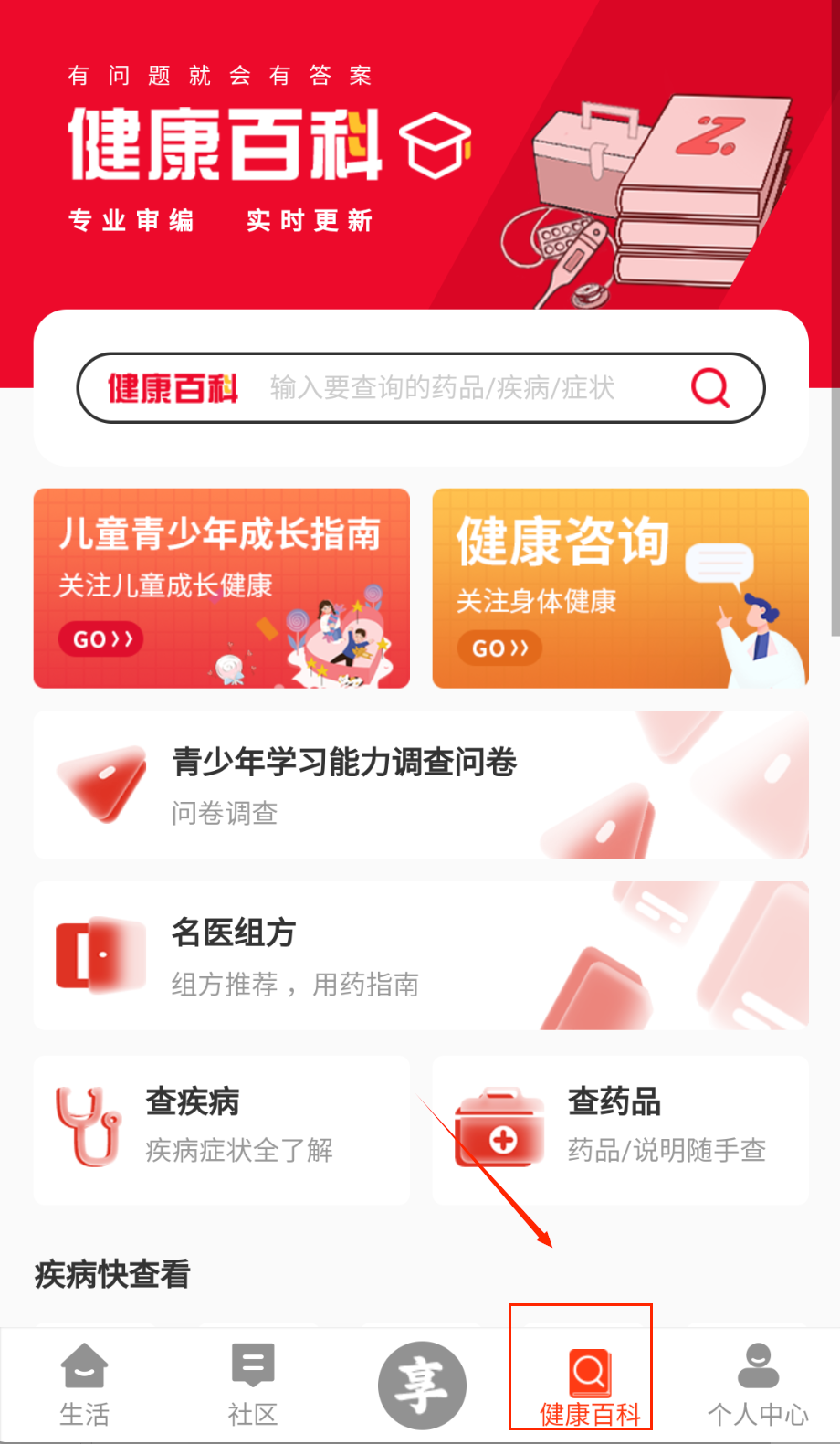Screen dimensions: 840x1444
Task: Switch to the 社区 tab
Action: click(x=253, y=1386)
